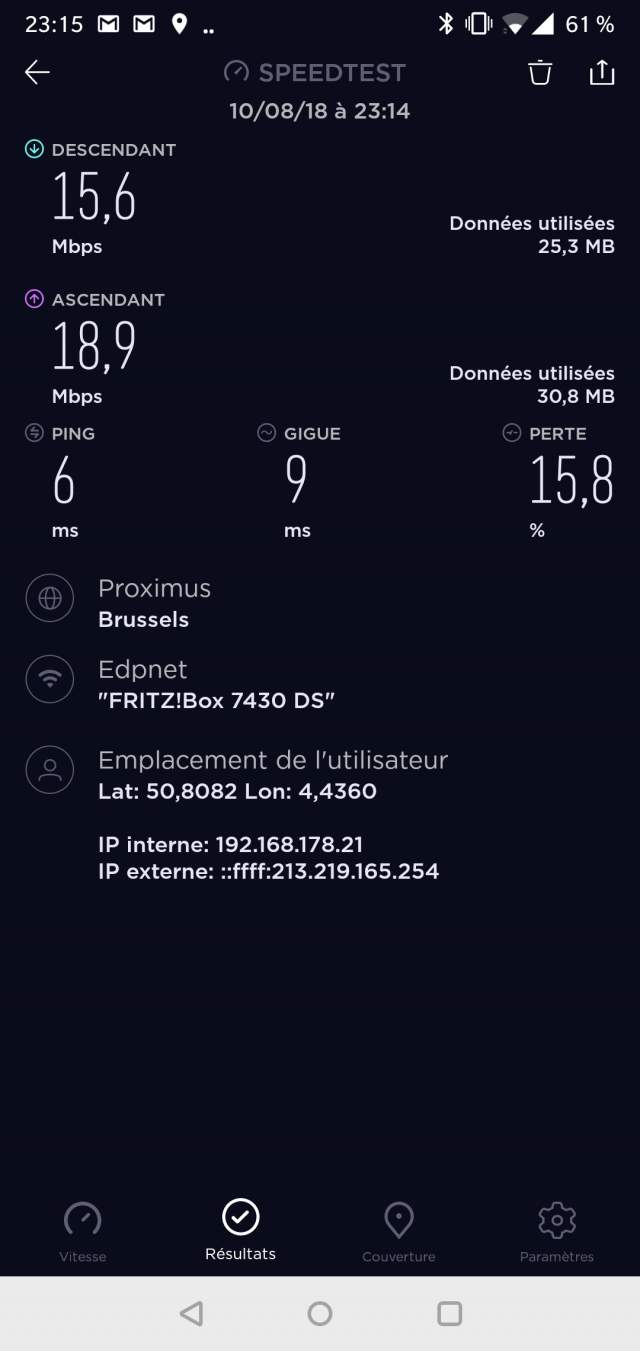Screen dimensions: 640x1351
Task: Share this speed test result
Action: coord(602,72)
